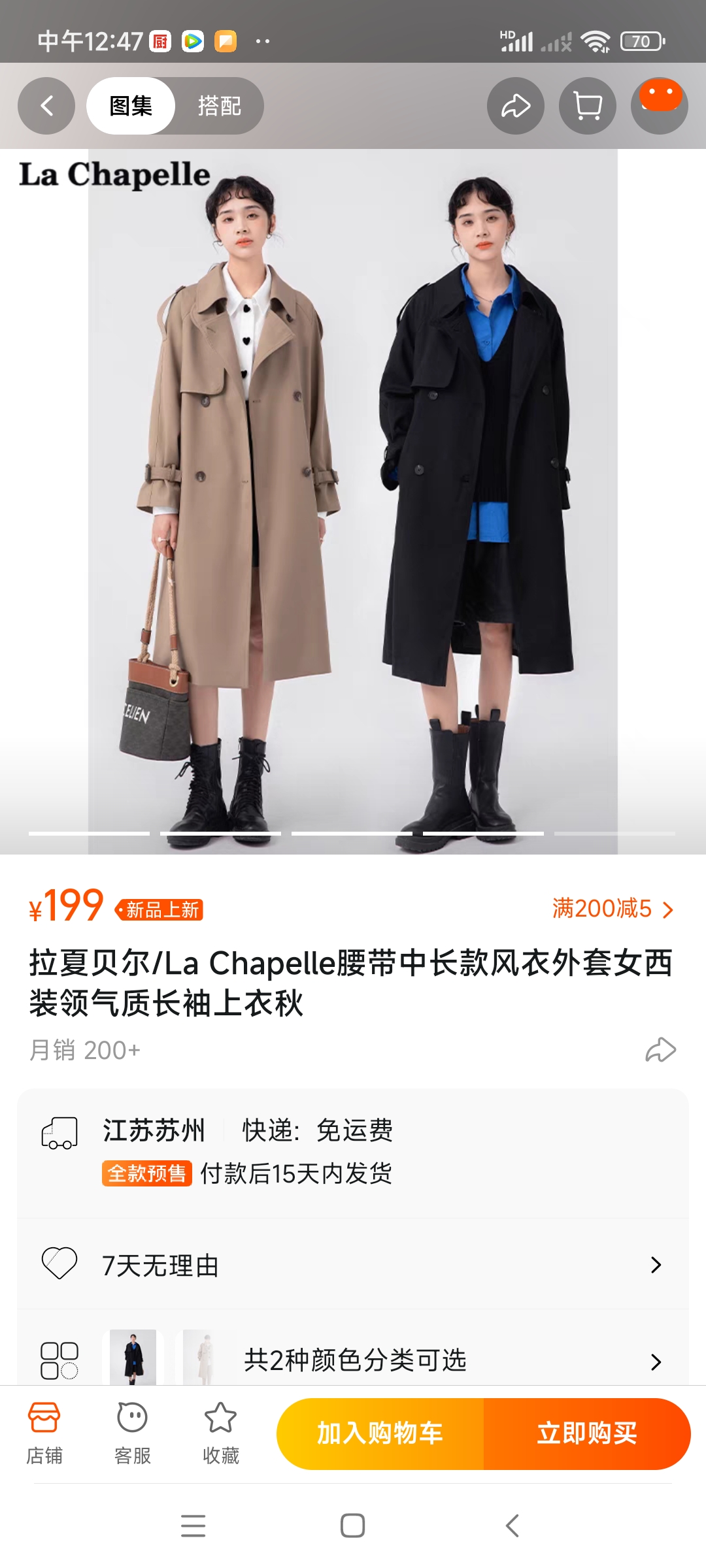This screenshot has height=1568, width=706.
Task: Select the 图集 tab
Action: coord(131,106)
